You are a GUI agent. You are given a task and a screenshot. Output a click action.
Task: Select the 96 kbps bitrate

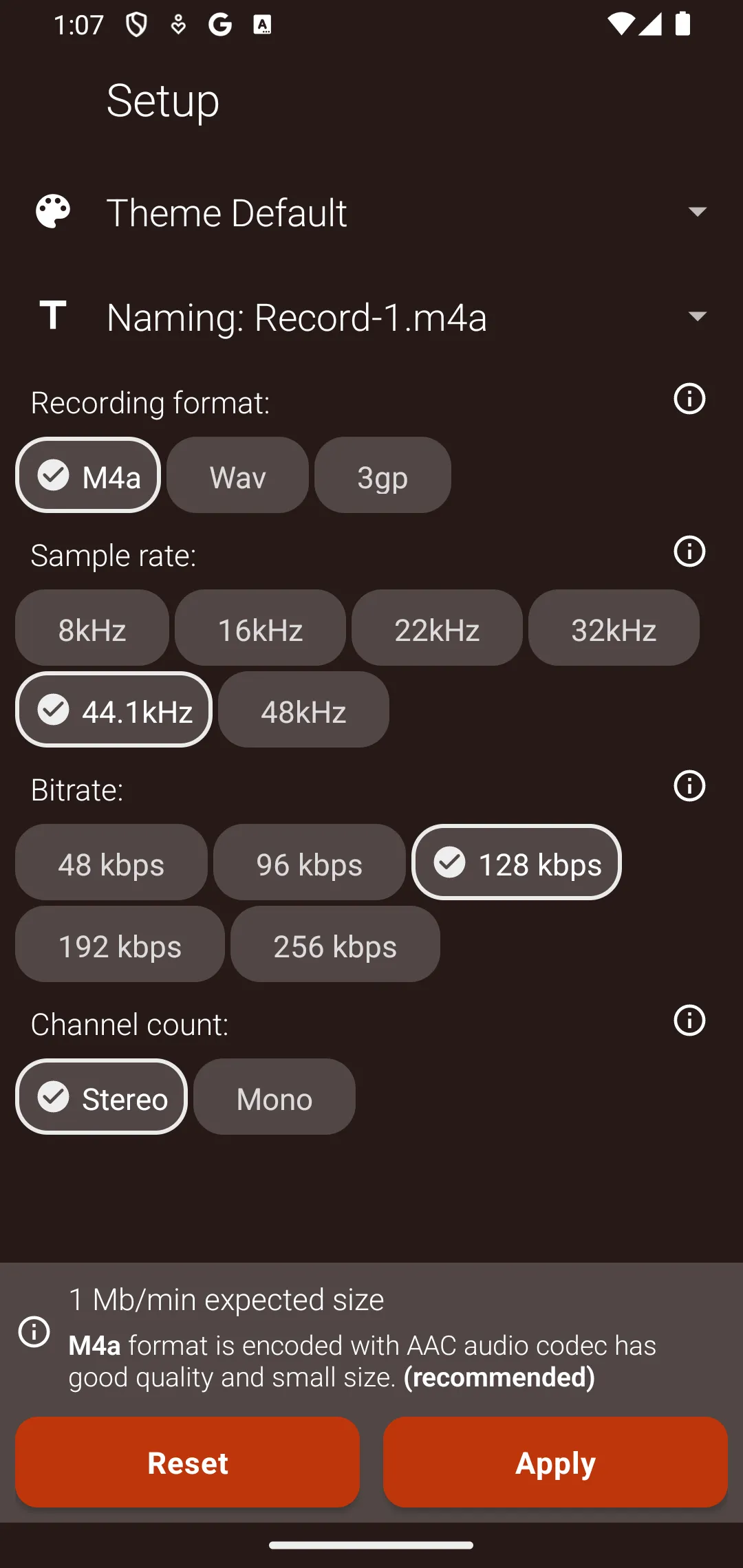[x=309, y=863]
